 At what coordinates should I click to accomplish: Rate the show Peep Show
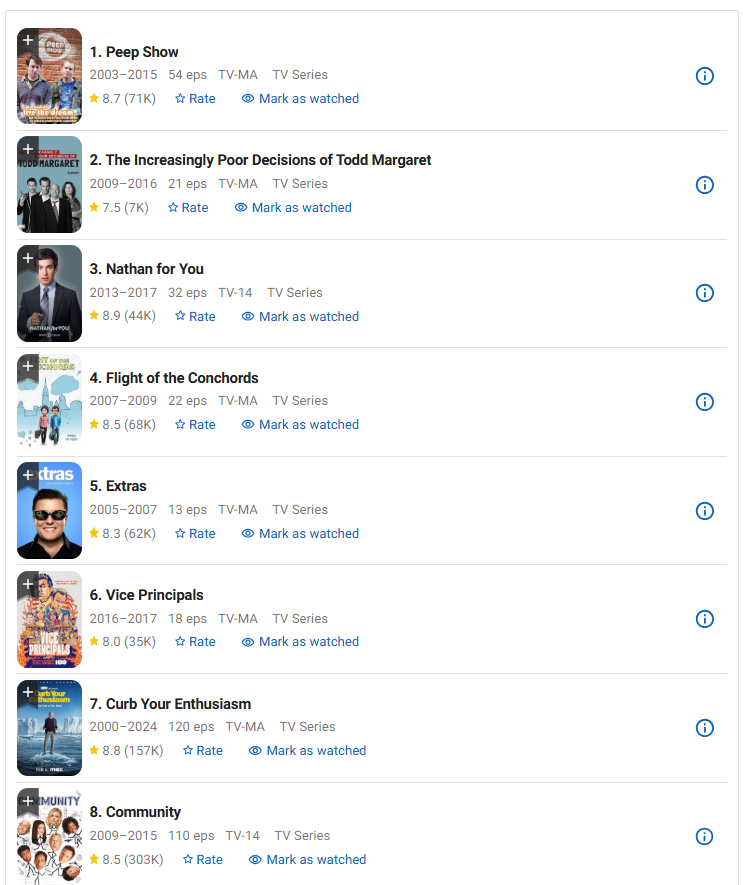(195, 99)
